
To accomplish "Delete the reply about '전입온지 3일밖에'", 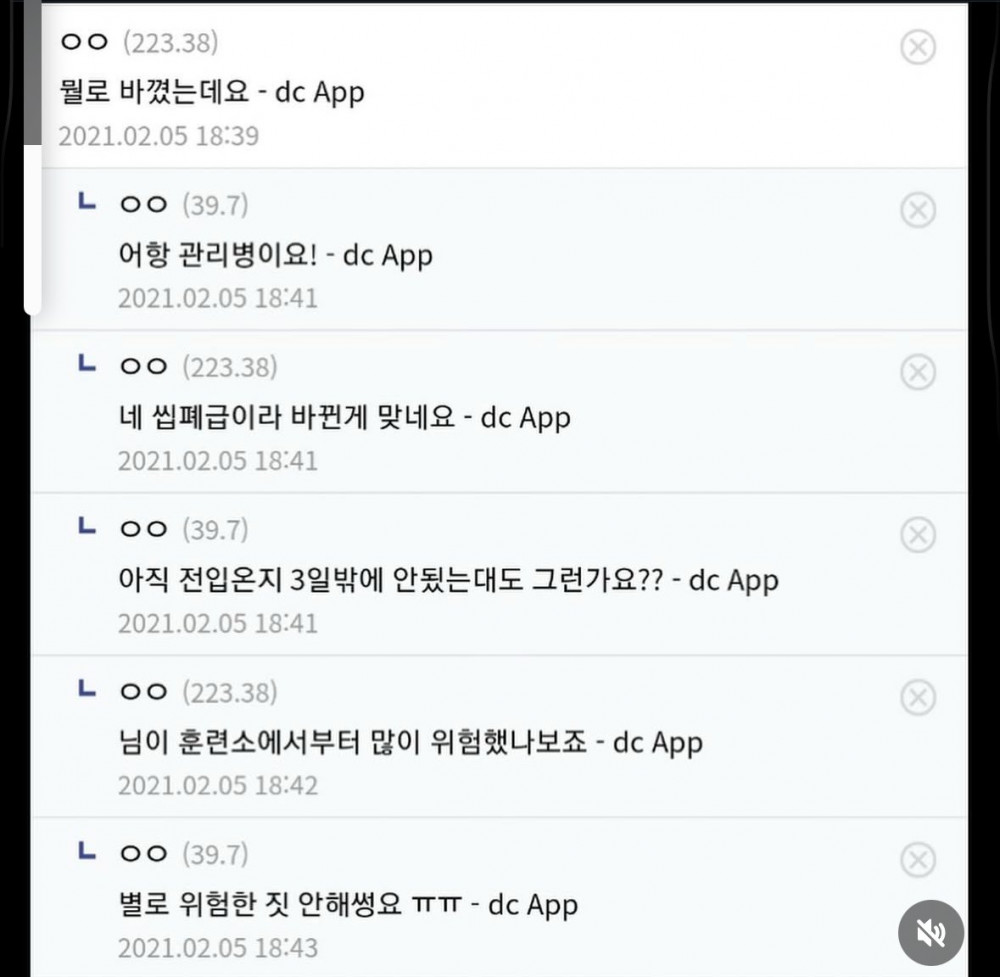I will tap(918, 535).
